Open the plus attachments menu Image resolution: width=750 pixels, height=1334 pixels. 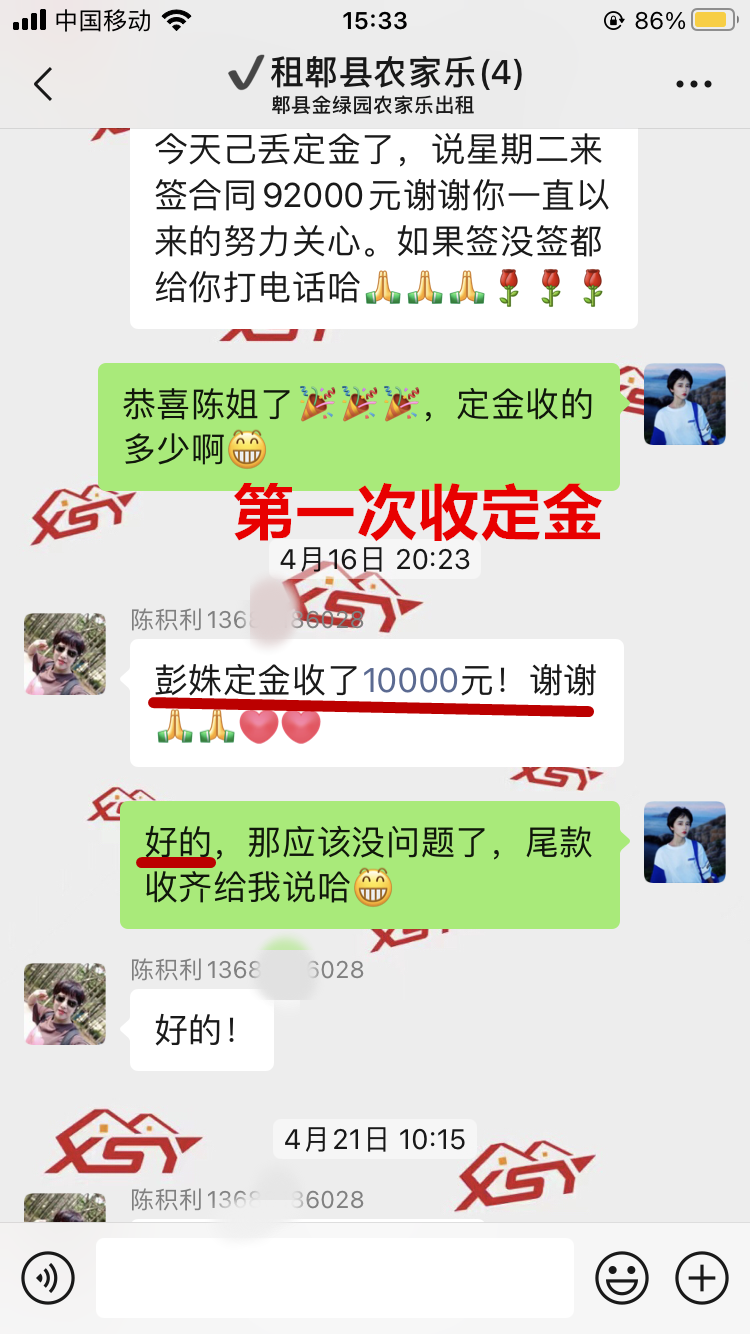[702, 1277]
